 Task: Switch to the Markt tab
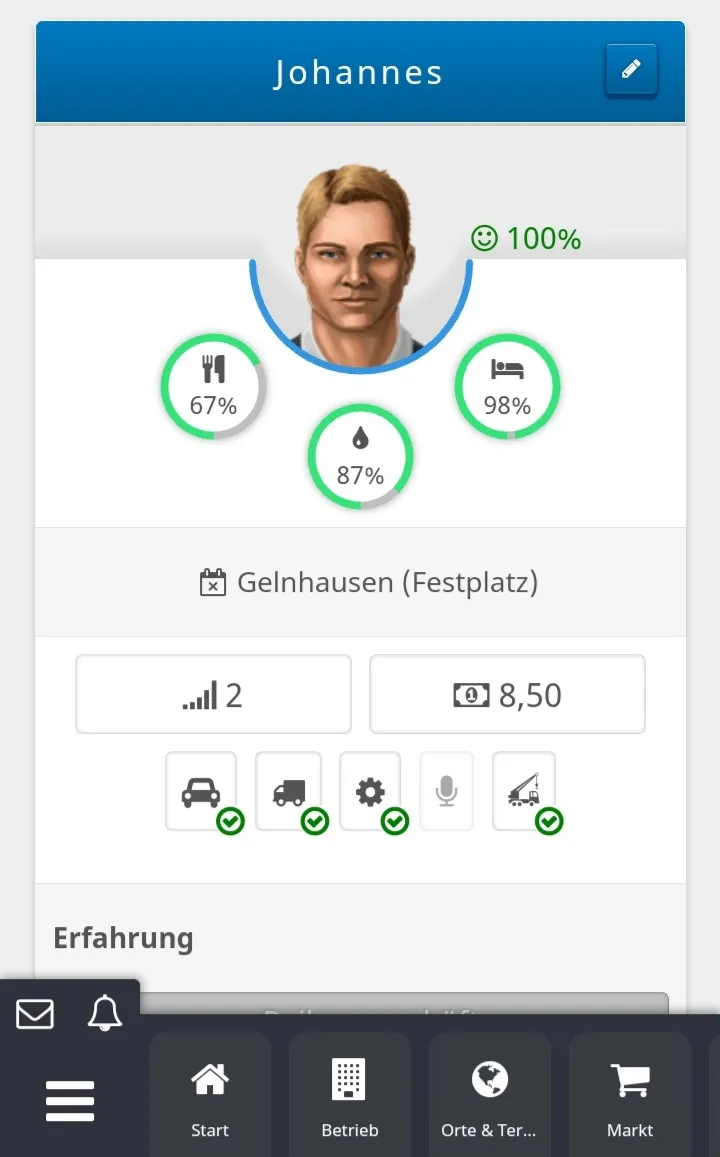(x=630, y=1098)
